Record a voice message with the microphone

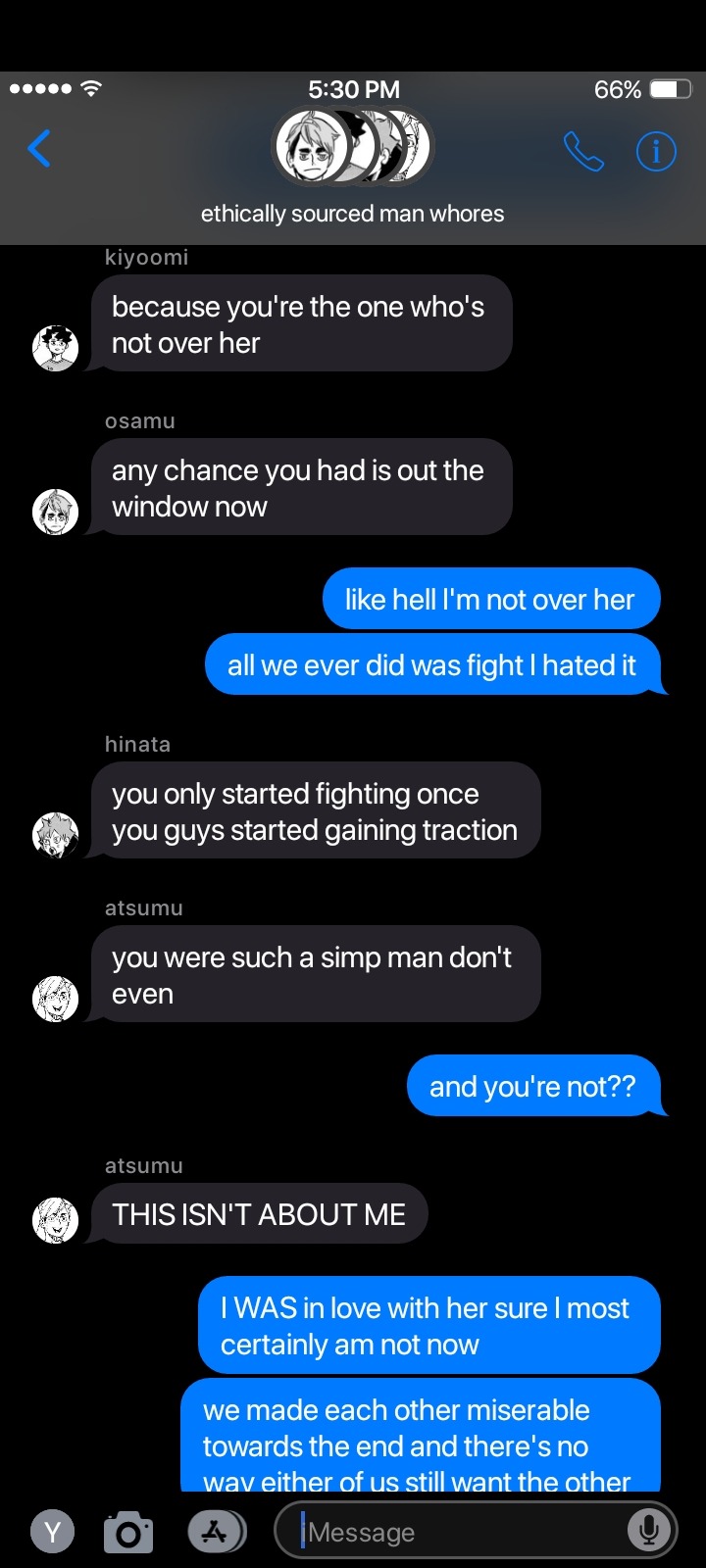[648, 1530]
